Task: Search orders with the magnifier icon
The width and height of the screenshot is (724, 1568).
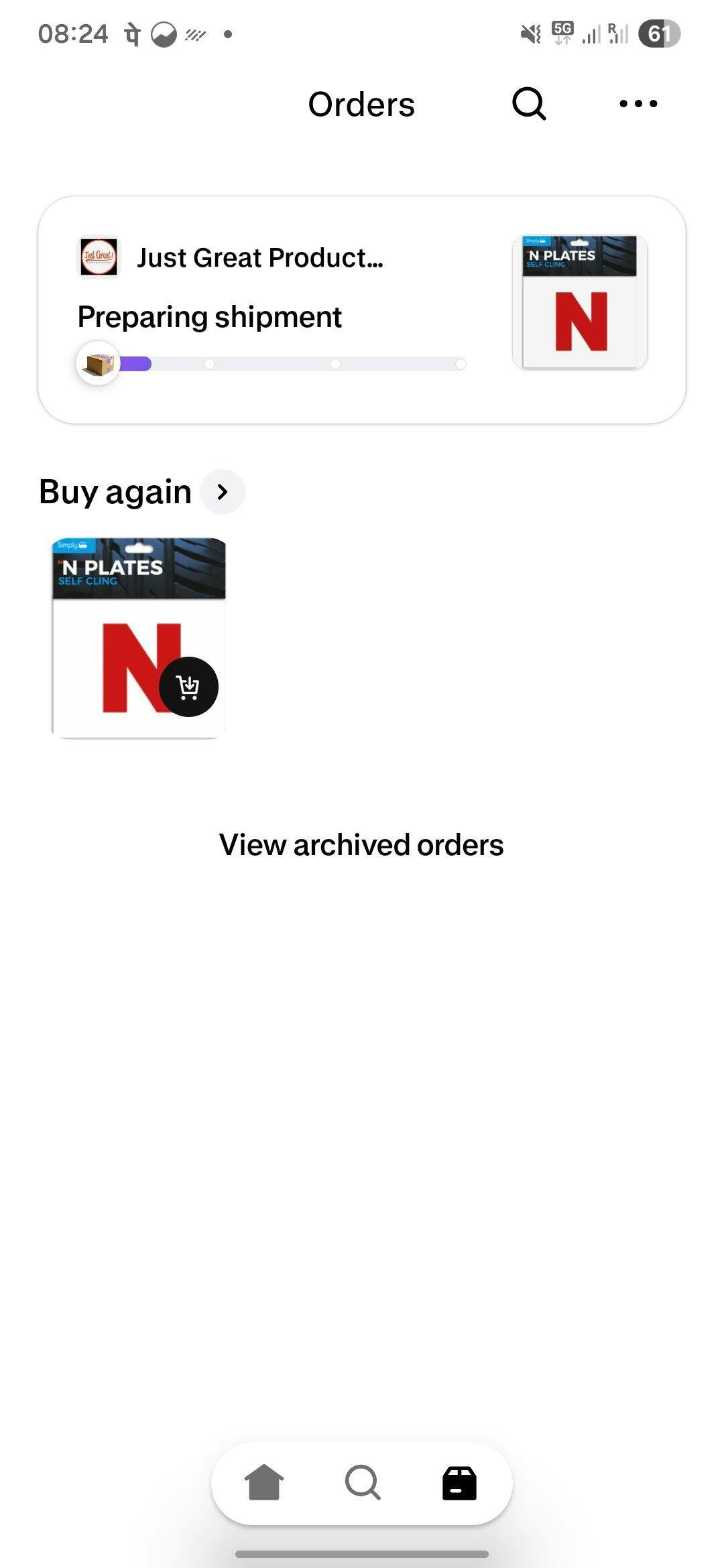Action: (529, 104)
